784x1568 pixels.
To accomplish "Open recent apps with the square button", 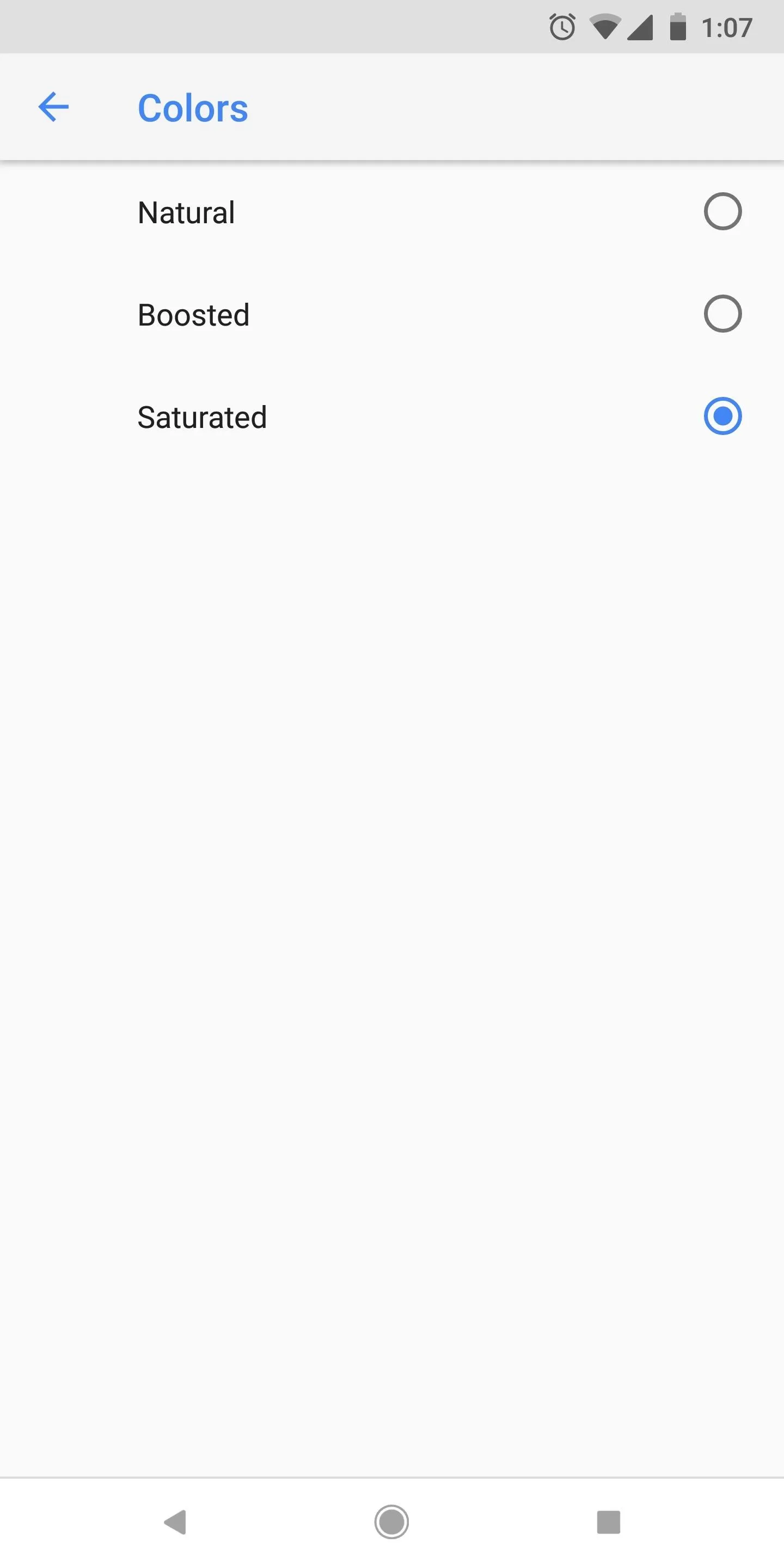I will tap(609, 1522).
